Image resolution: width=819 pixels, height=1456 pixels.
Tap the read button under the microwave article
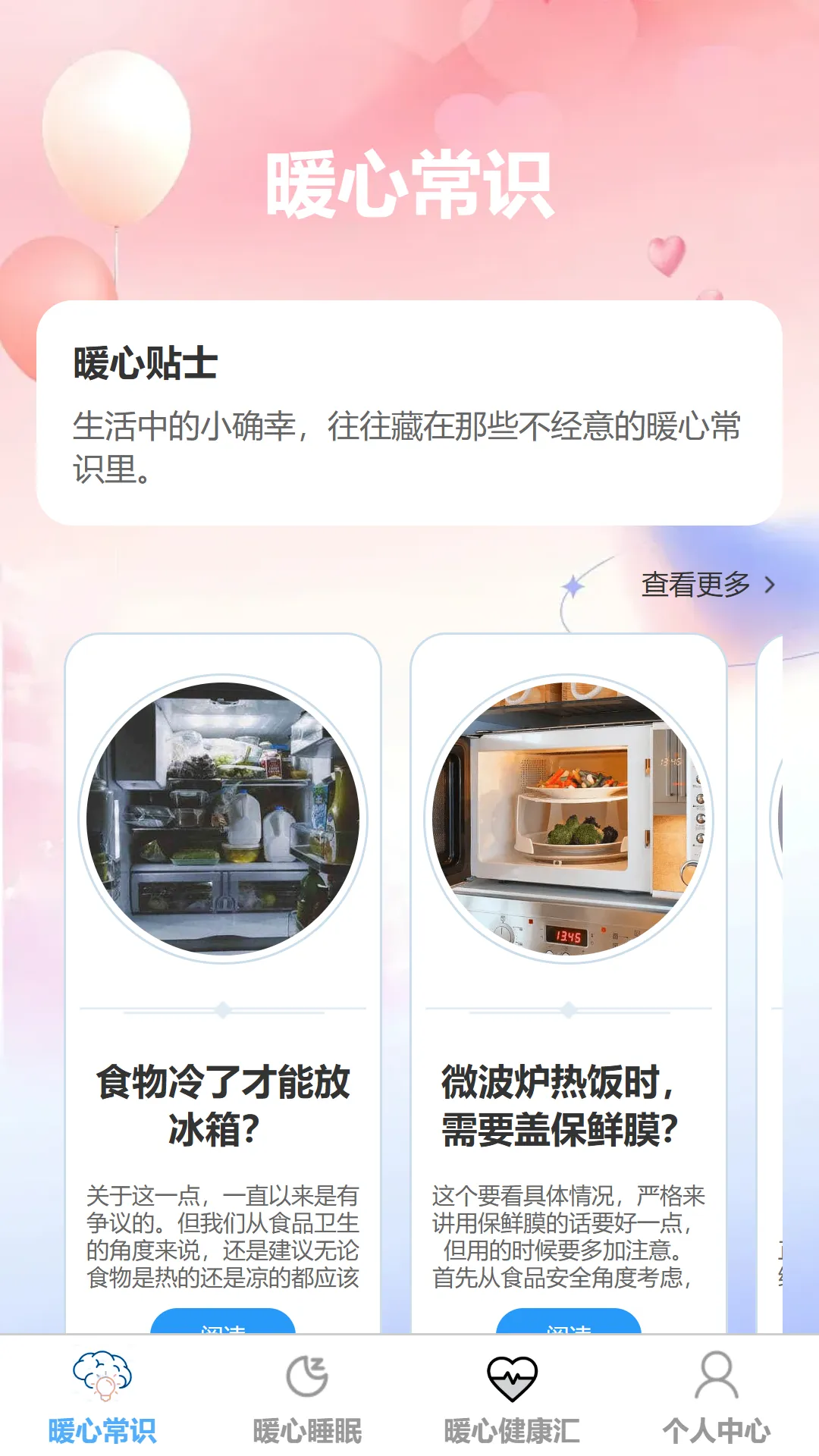(x=569, y=1321)
